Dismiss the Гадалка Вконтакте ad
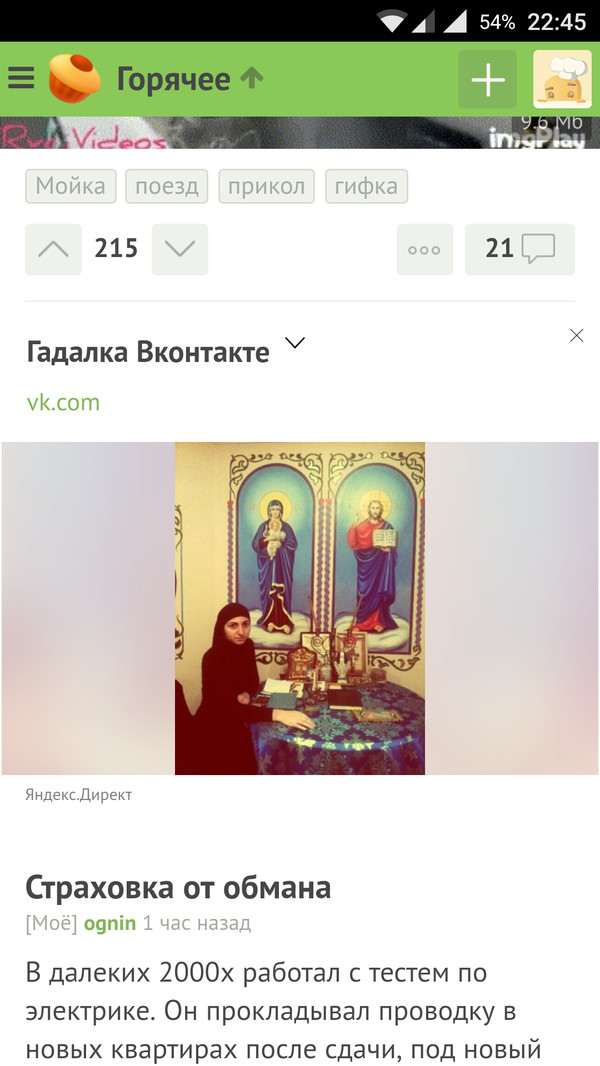The image size is (600, 1066). tap(576, 336)
